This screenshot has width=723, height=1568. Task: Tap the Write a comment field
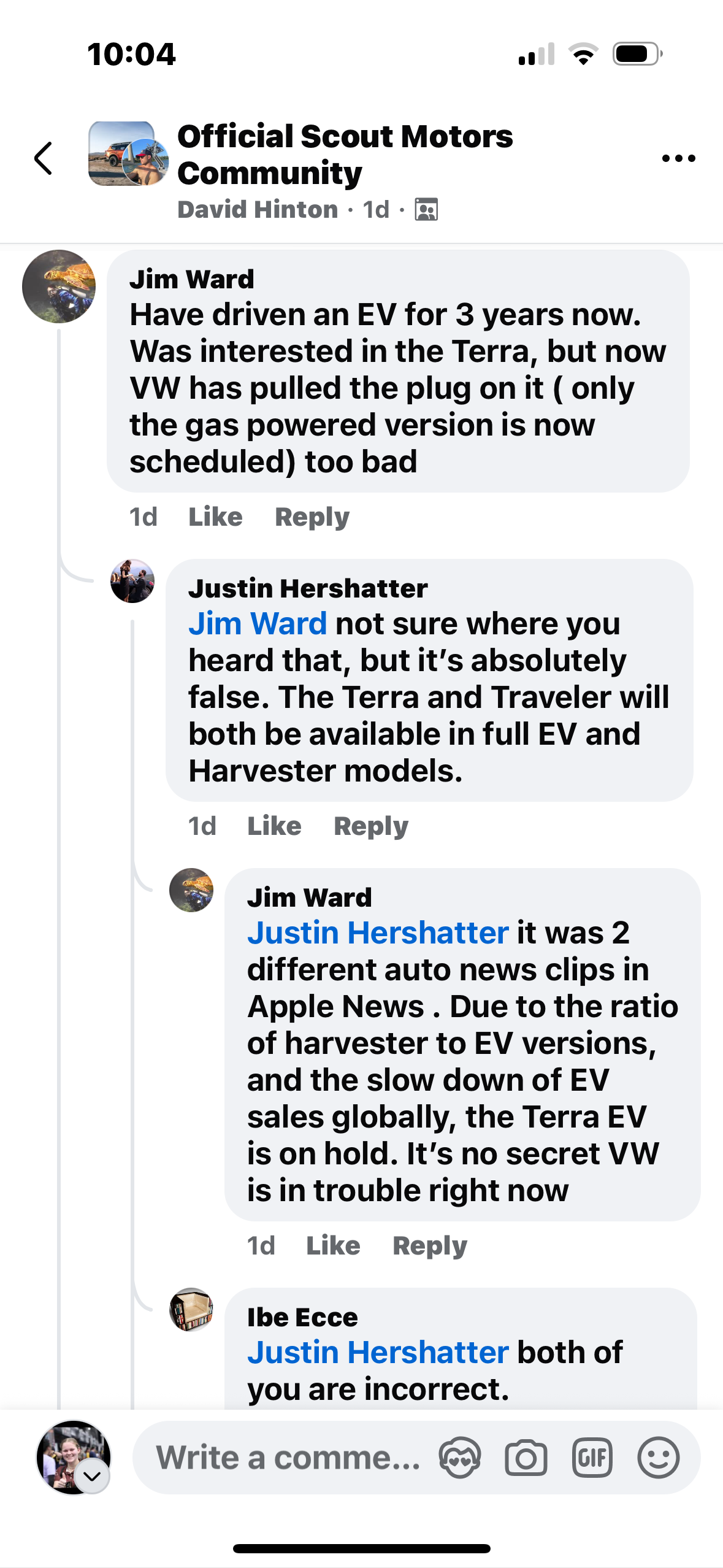coord(288,1458)
